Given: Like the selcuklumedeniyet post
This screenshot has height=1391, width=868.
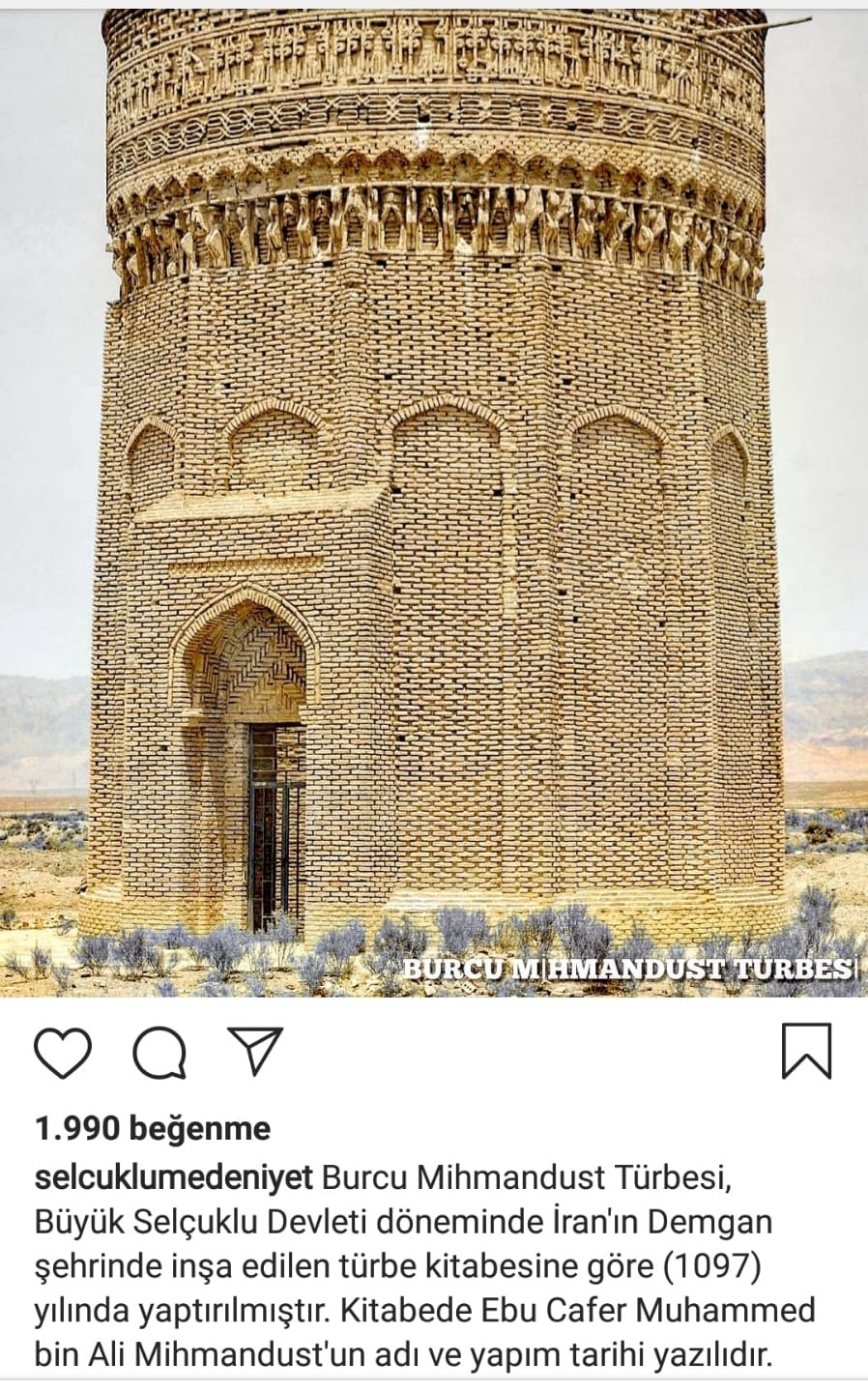Looking at the screenshot, I should coord(63,1054).
